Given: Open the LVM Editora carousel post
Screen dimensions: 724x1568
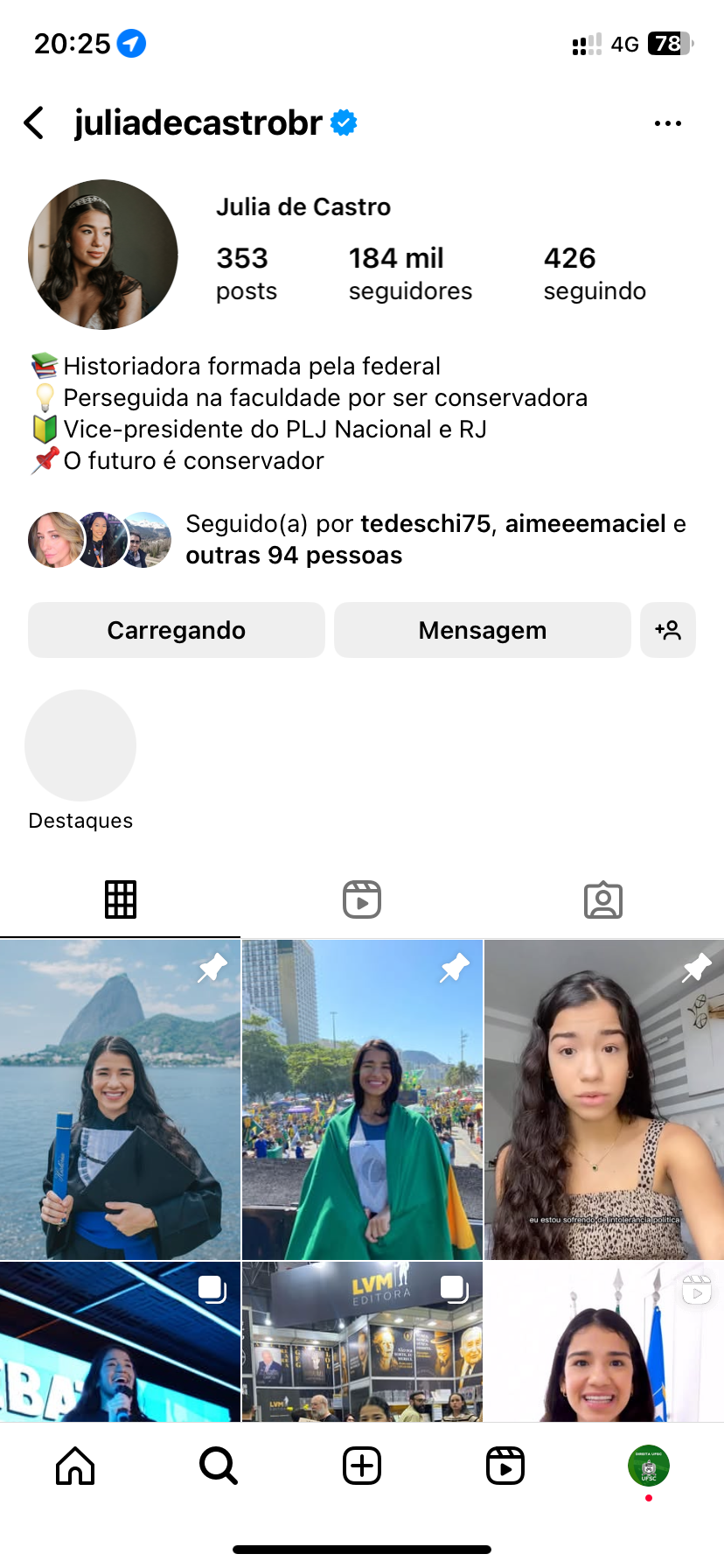Looking at the screenshot, I should (x=362, y=1340).
